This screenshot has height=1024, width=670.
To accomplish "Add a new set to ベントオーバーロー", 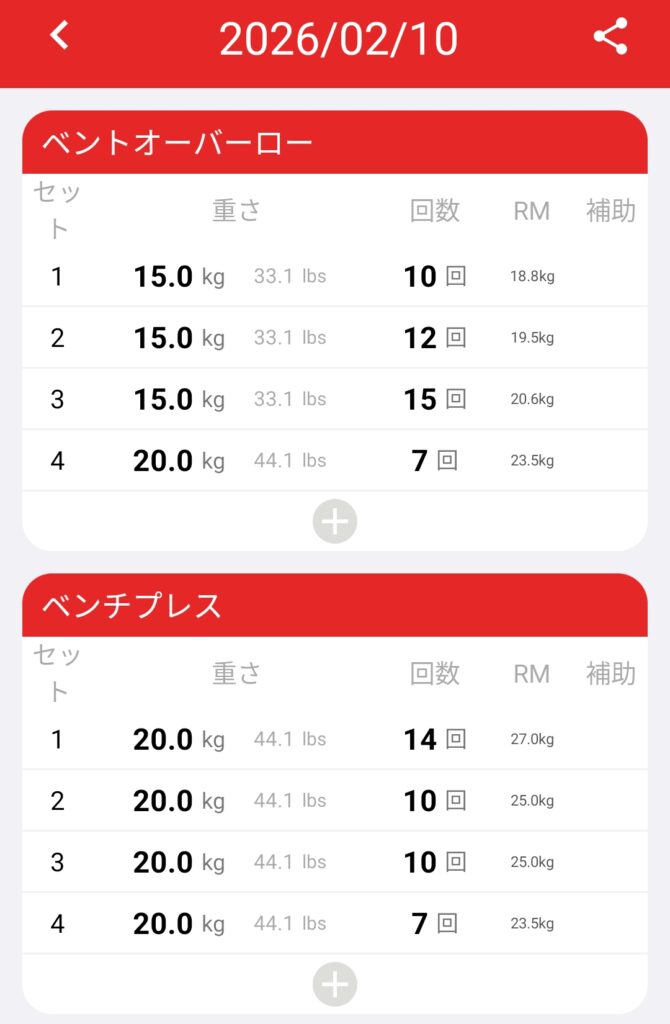I will 334,522.
